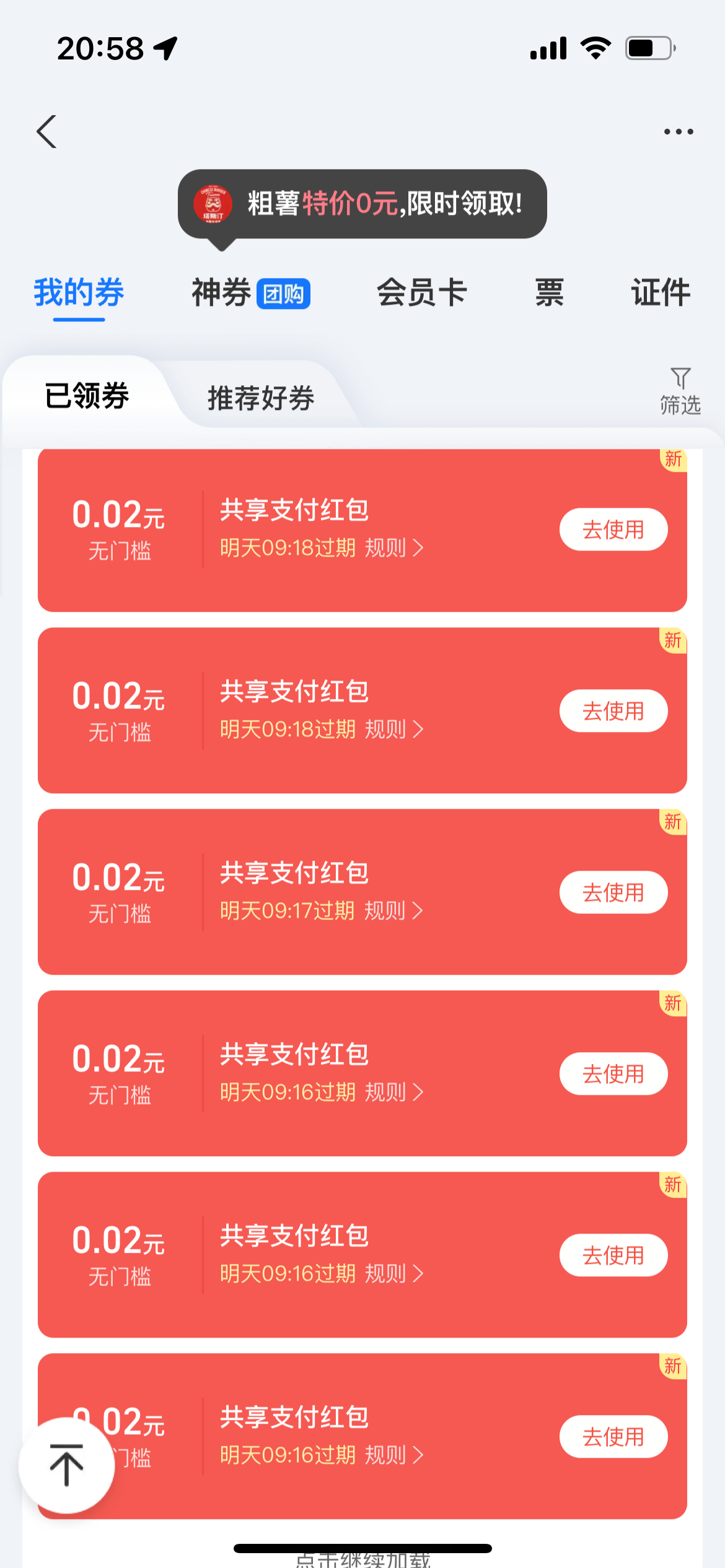Open the three-dot overflow menu
Viewport: 725px width, 1568px height.
click(x=678, y=131)
